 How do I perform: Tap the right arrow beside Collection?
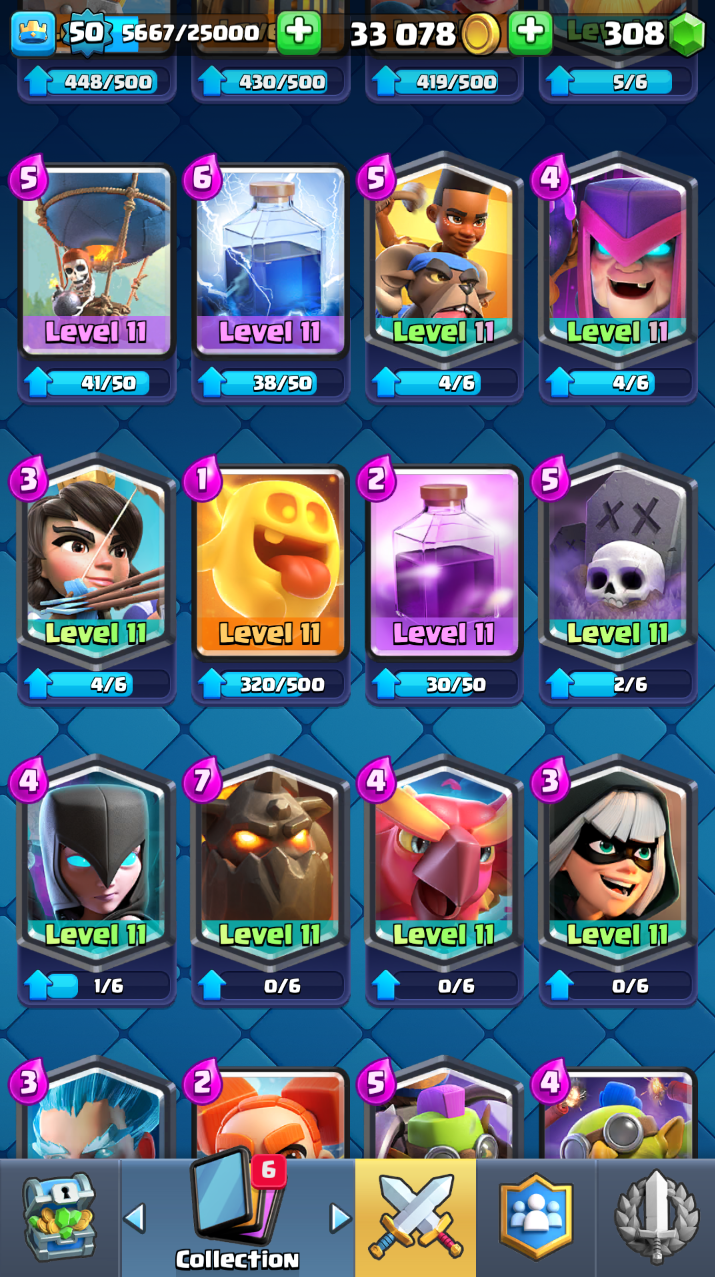tap(340, 1217)
